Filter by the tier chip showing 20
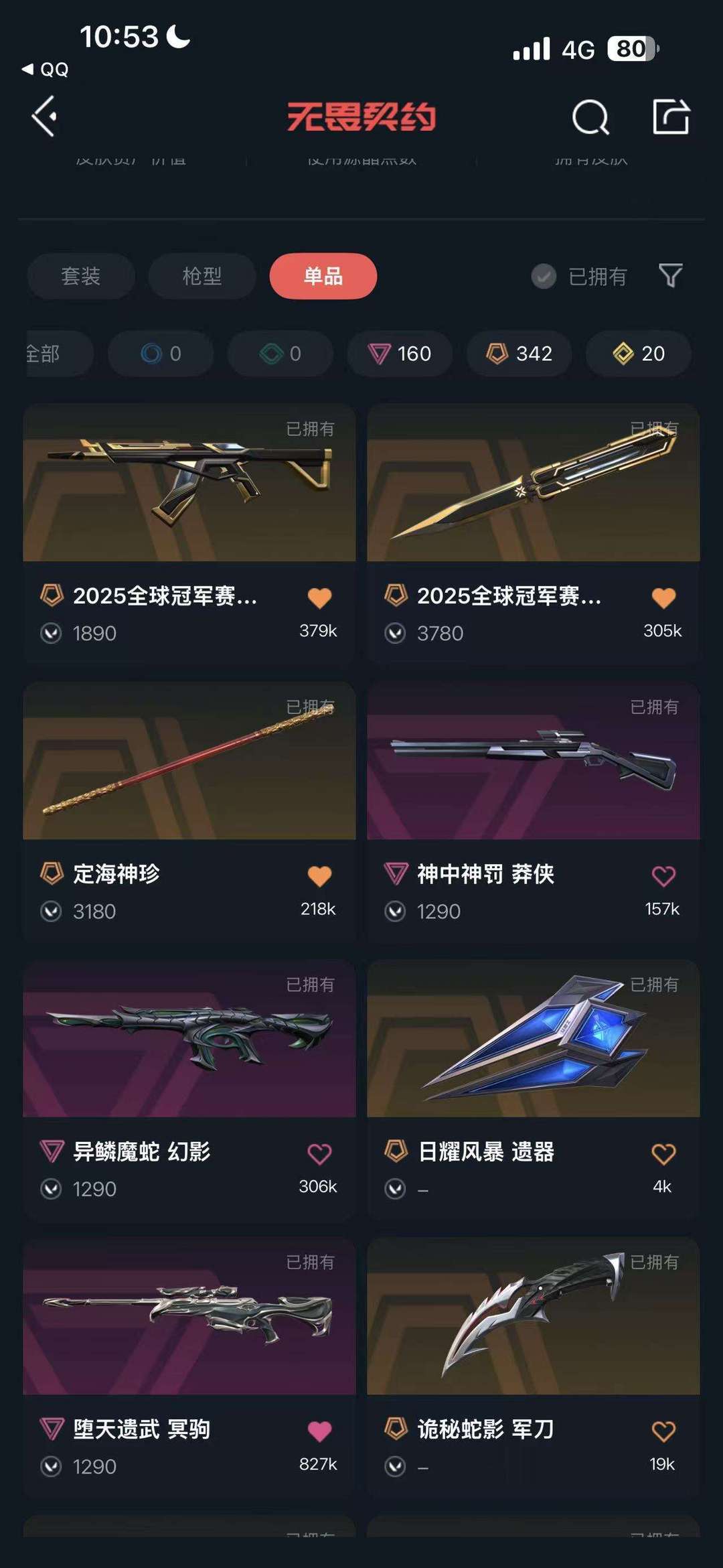723x1568 pixels. pos(639,353)
